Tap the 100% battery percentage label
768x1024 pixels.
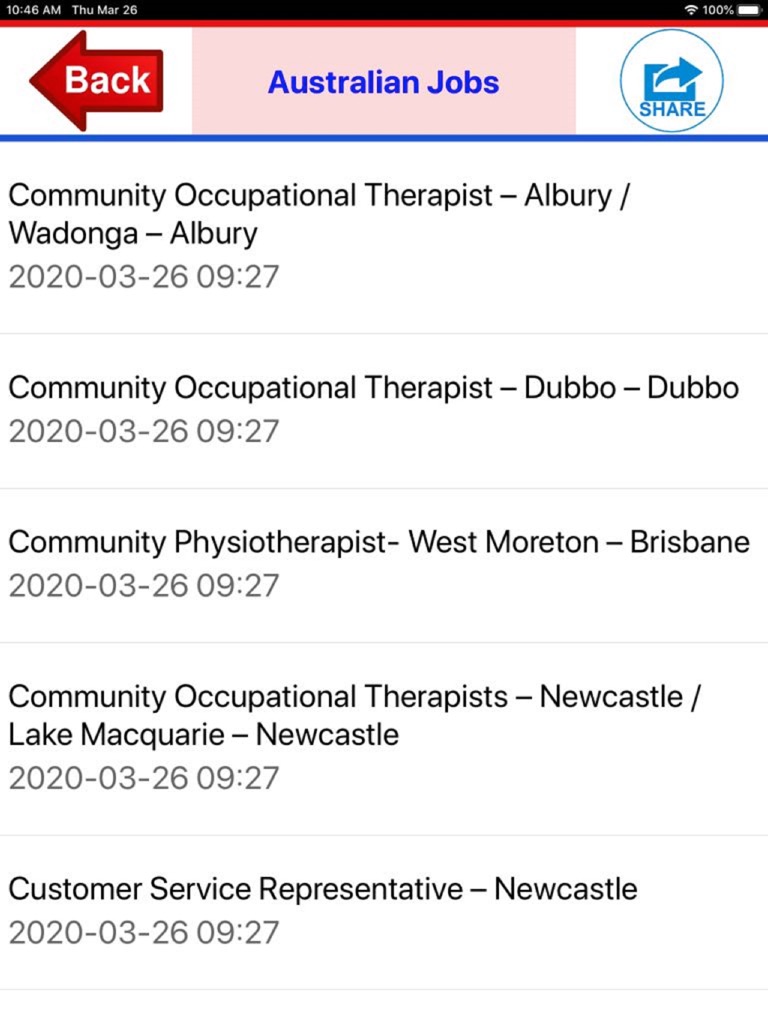click(722, 10)
